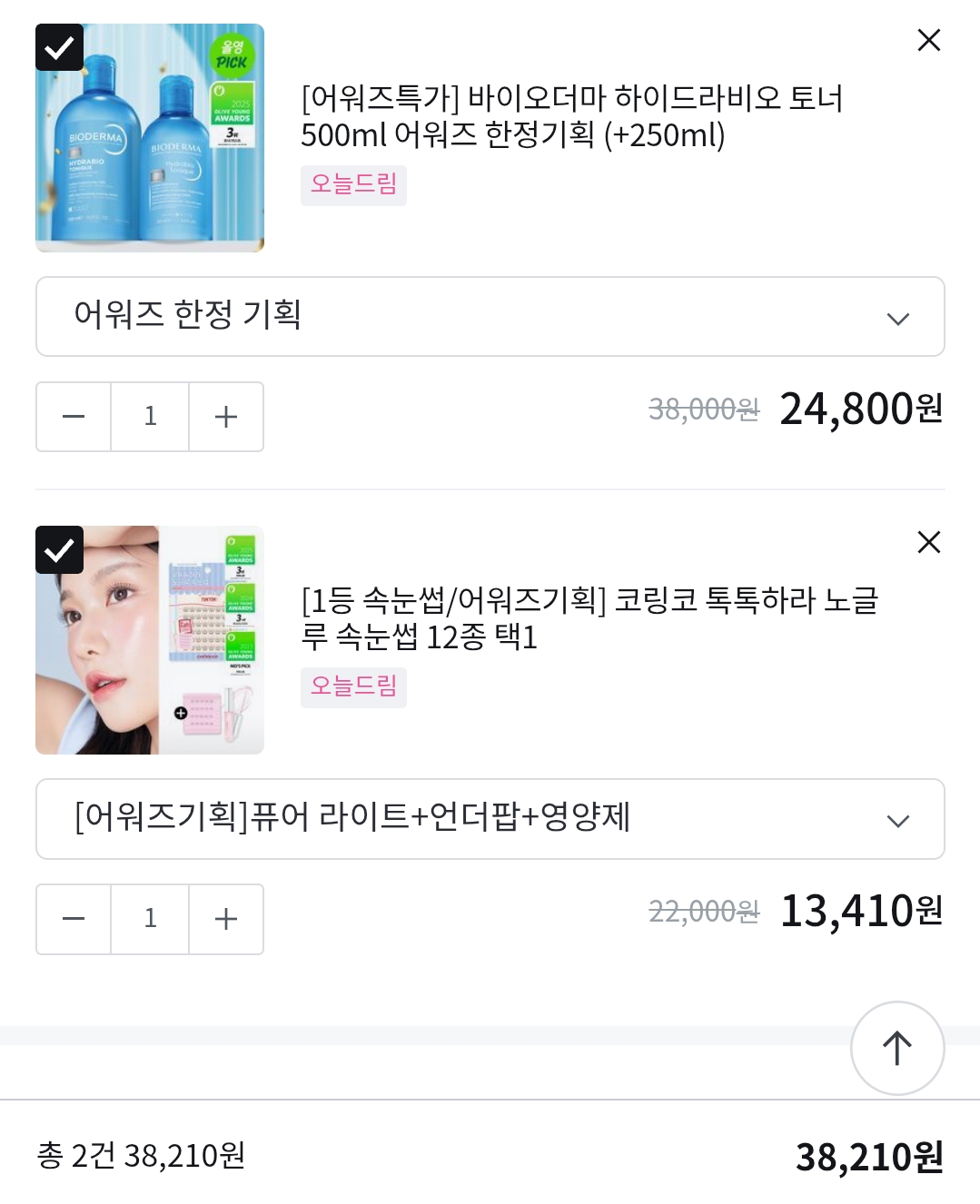Open the 어워즈 한정 기획 option dropdown

coord(490,317)
